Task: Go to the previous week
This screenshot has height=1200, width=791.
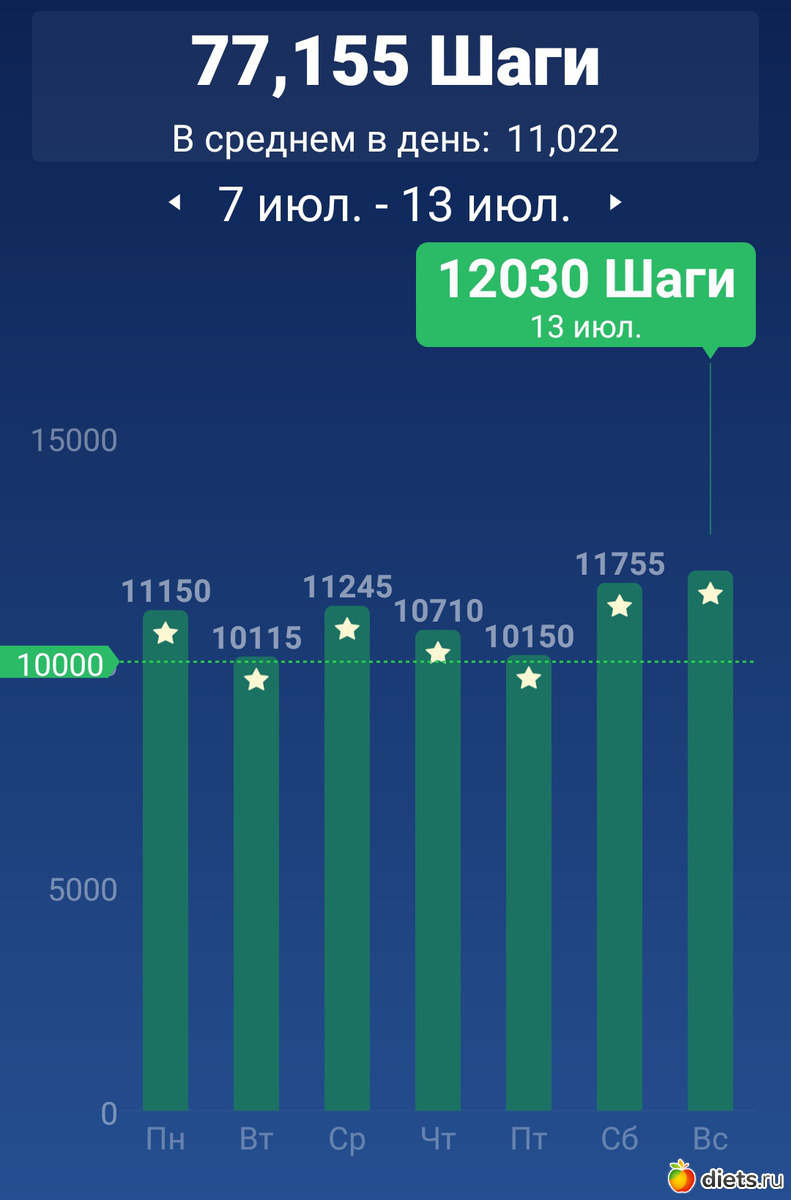Action: tap(175, 203)
